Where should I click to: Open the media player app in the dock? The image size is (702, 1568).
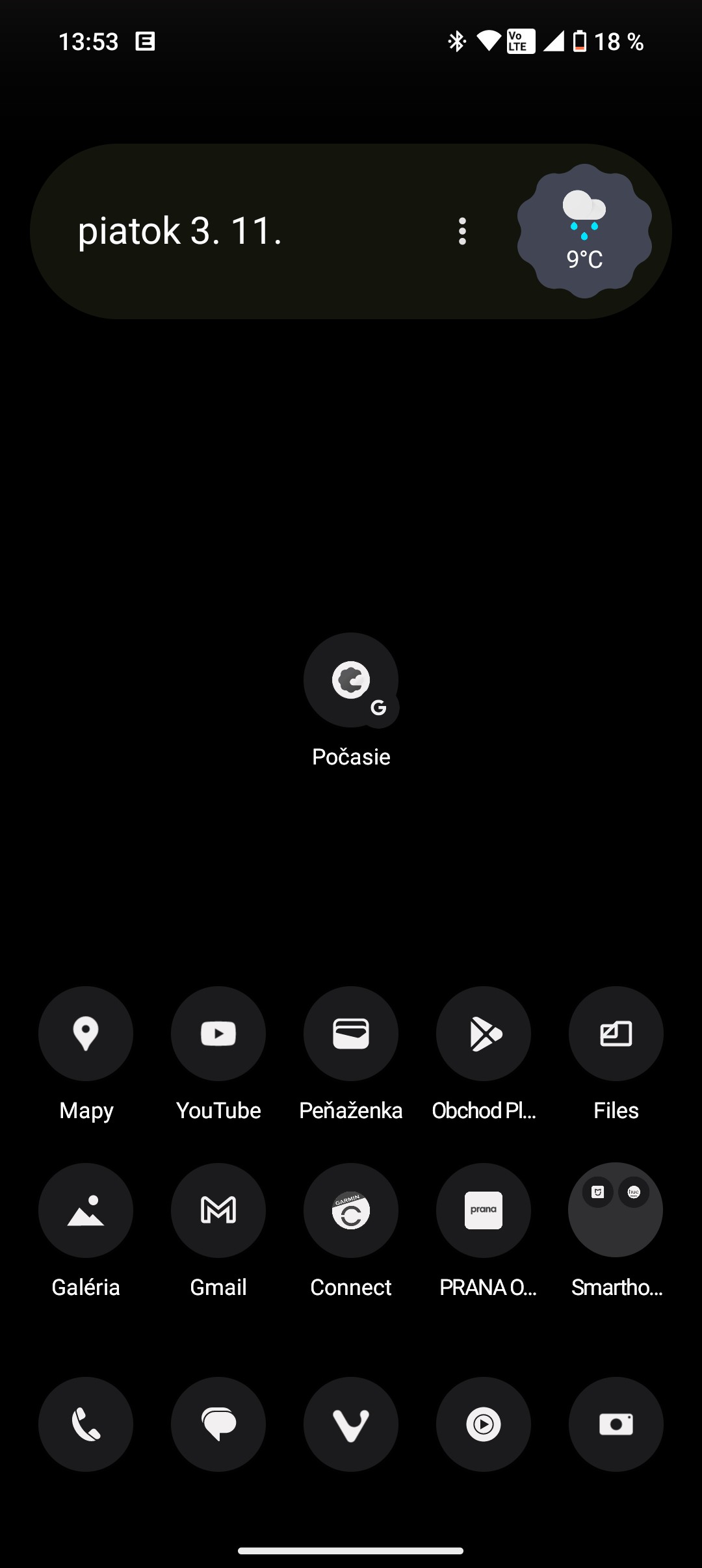tap(484, 1424)
